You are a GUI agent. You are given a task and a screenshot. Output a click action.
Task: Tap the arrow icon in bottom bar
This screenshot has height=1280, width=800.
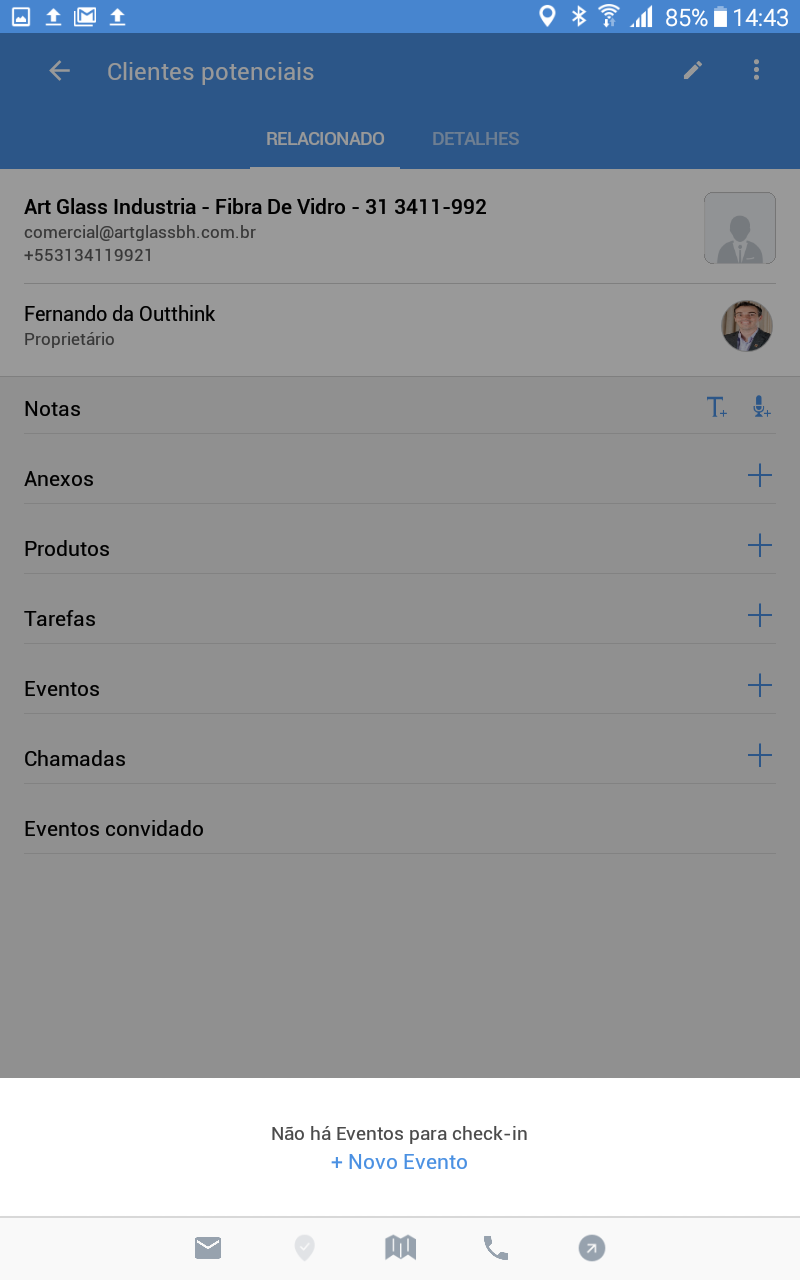point(592,1247)
